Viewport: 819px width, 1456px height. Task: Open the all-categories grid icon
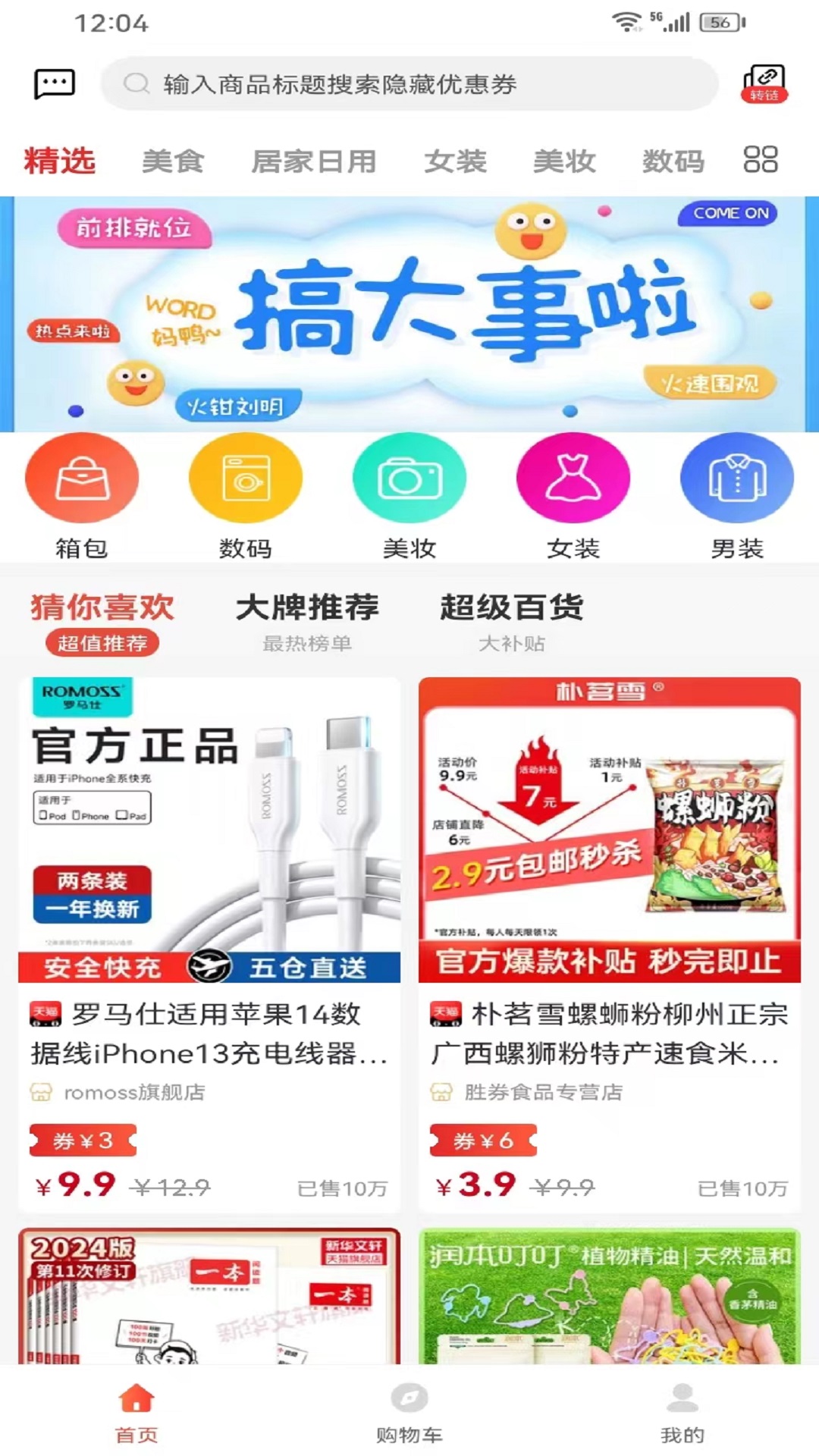click(761, 159)
